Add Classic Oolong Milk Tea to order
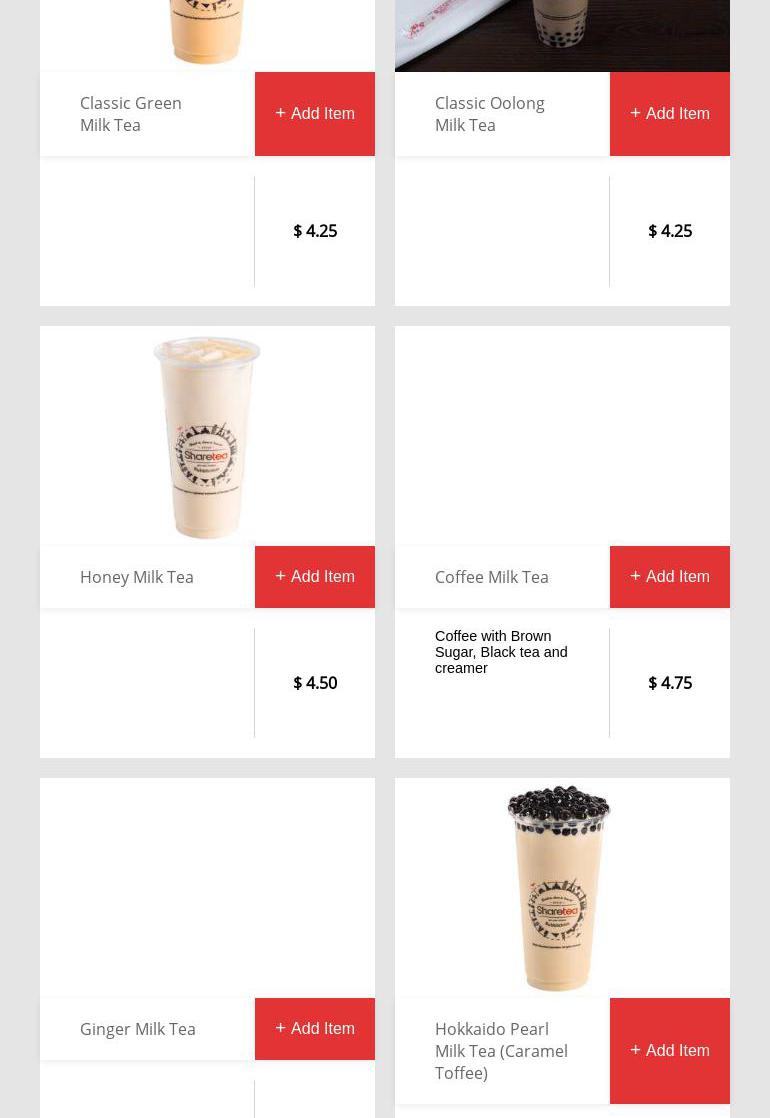770x1118 pixels. pyautogui.click(x=669, y=114)
